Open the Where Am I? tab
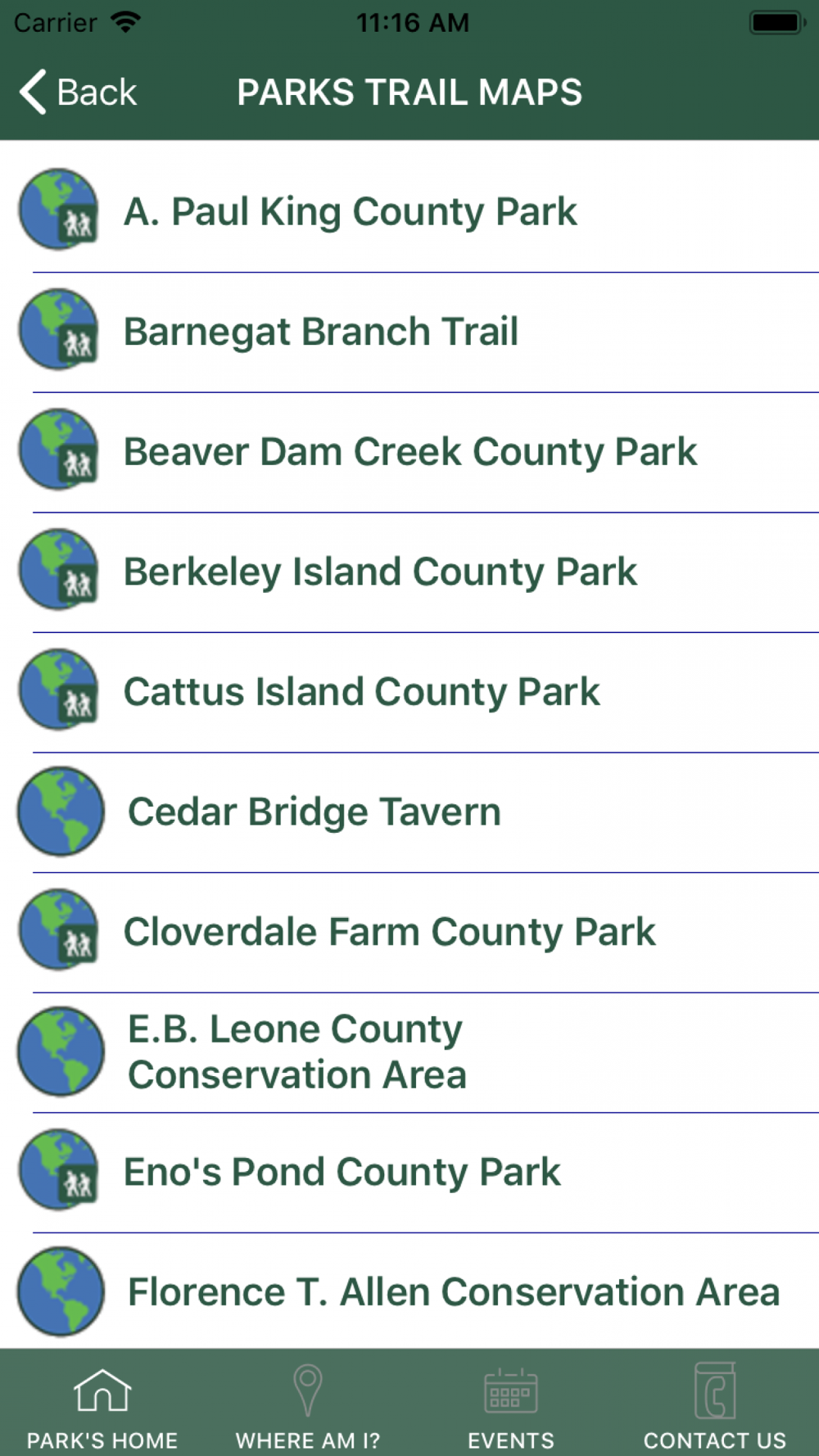The width and height of the screenshot is (819, 1456). (x=307, y=1404)
